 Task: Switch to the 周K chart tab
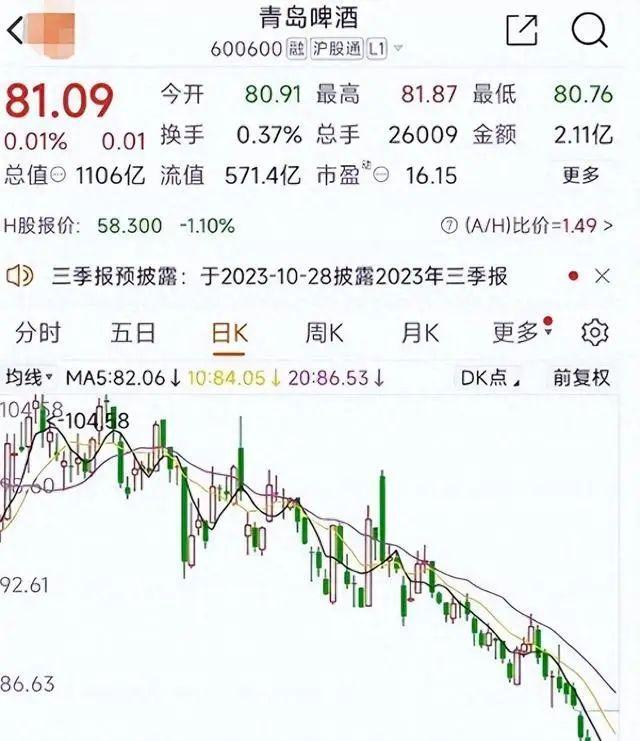point(323,332)
